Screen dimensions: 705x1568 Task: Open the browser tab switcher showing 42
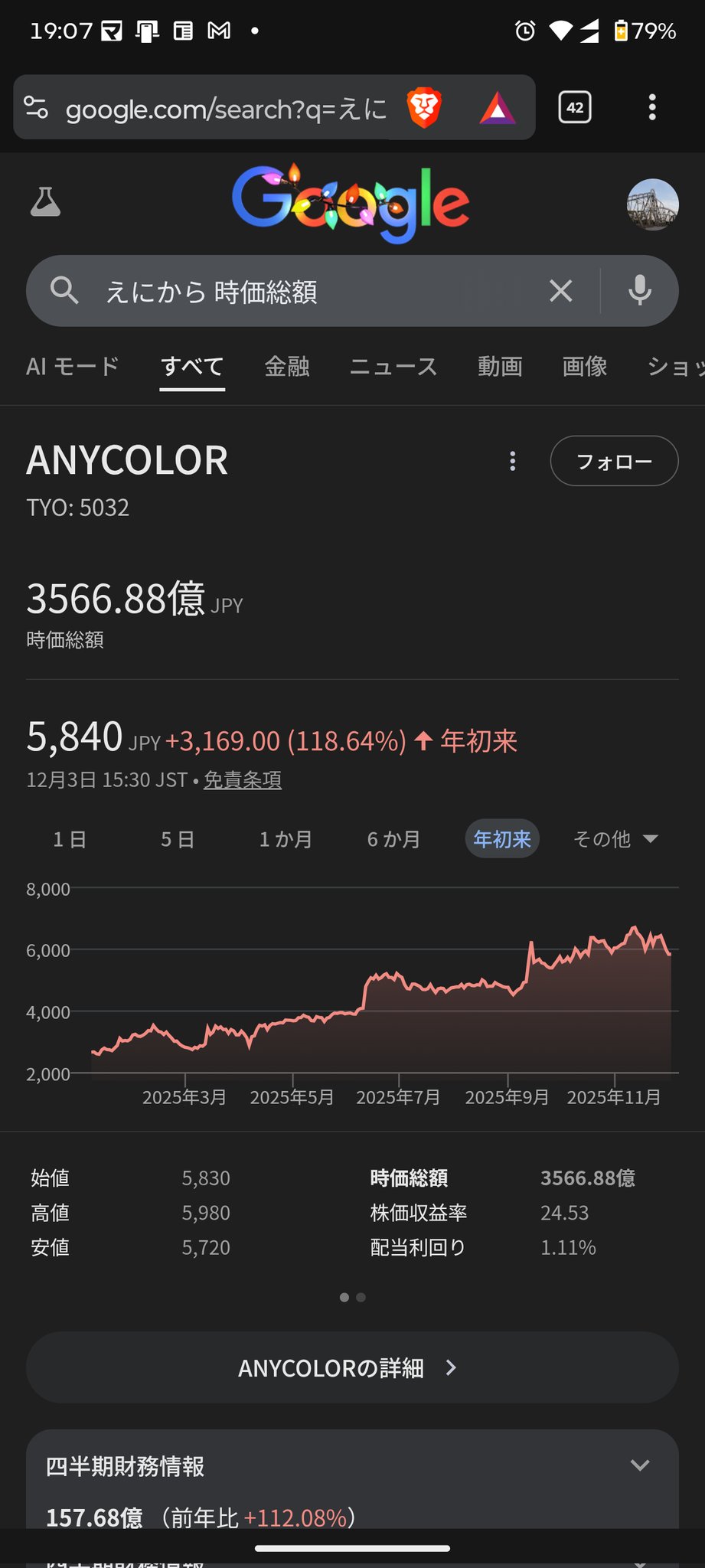pyautogui.click(x=575, y=108)
